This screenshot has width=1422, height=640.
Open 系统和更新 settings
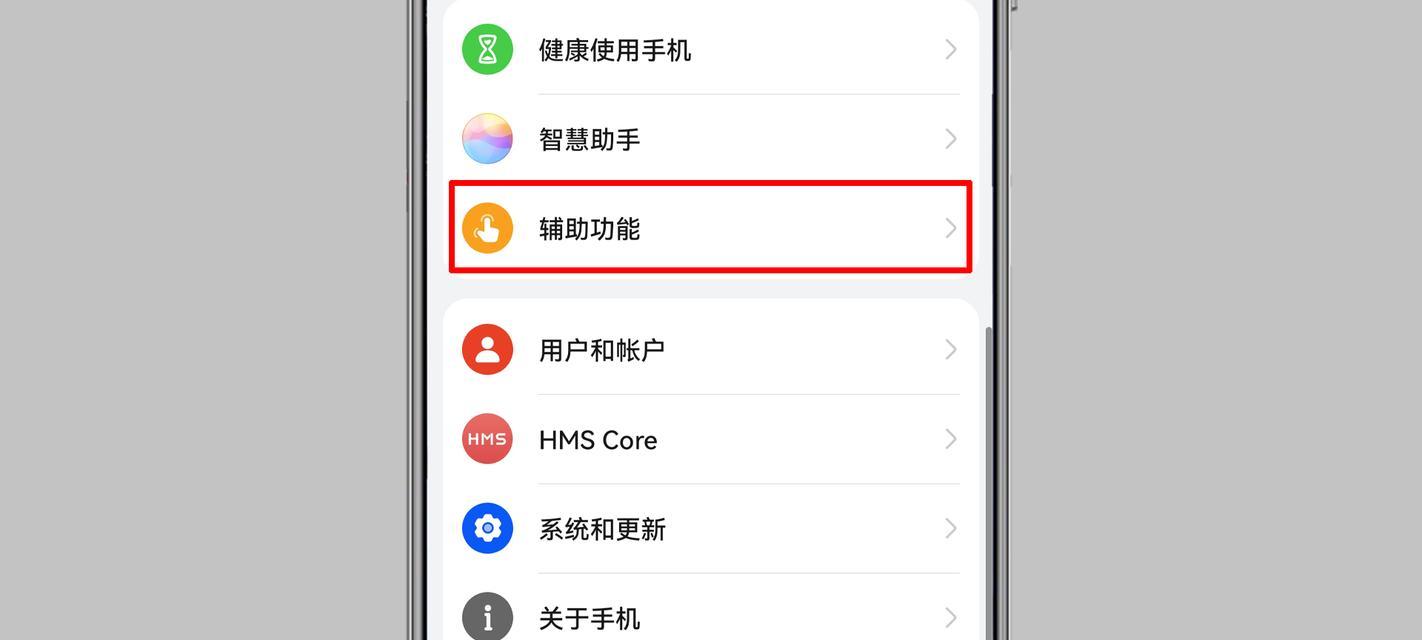[x=710, y=529]
